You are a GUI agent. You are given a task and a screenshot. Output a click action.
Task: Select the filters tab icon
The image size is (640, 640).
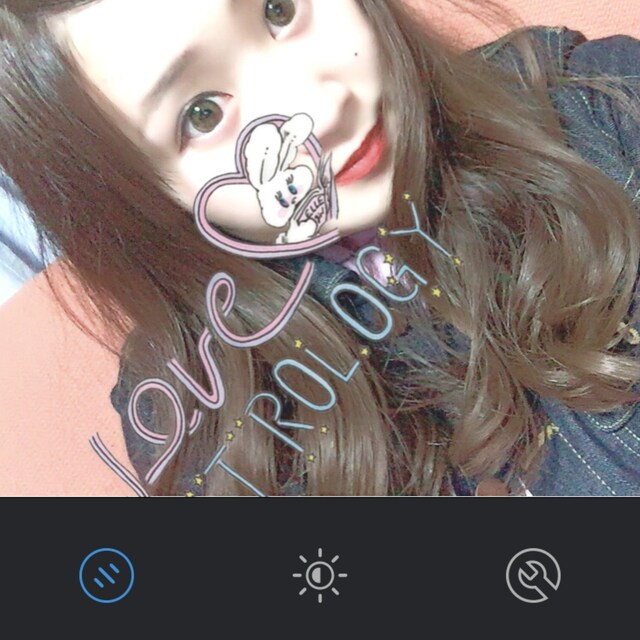coord(107,575)
